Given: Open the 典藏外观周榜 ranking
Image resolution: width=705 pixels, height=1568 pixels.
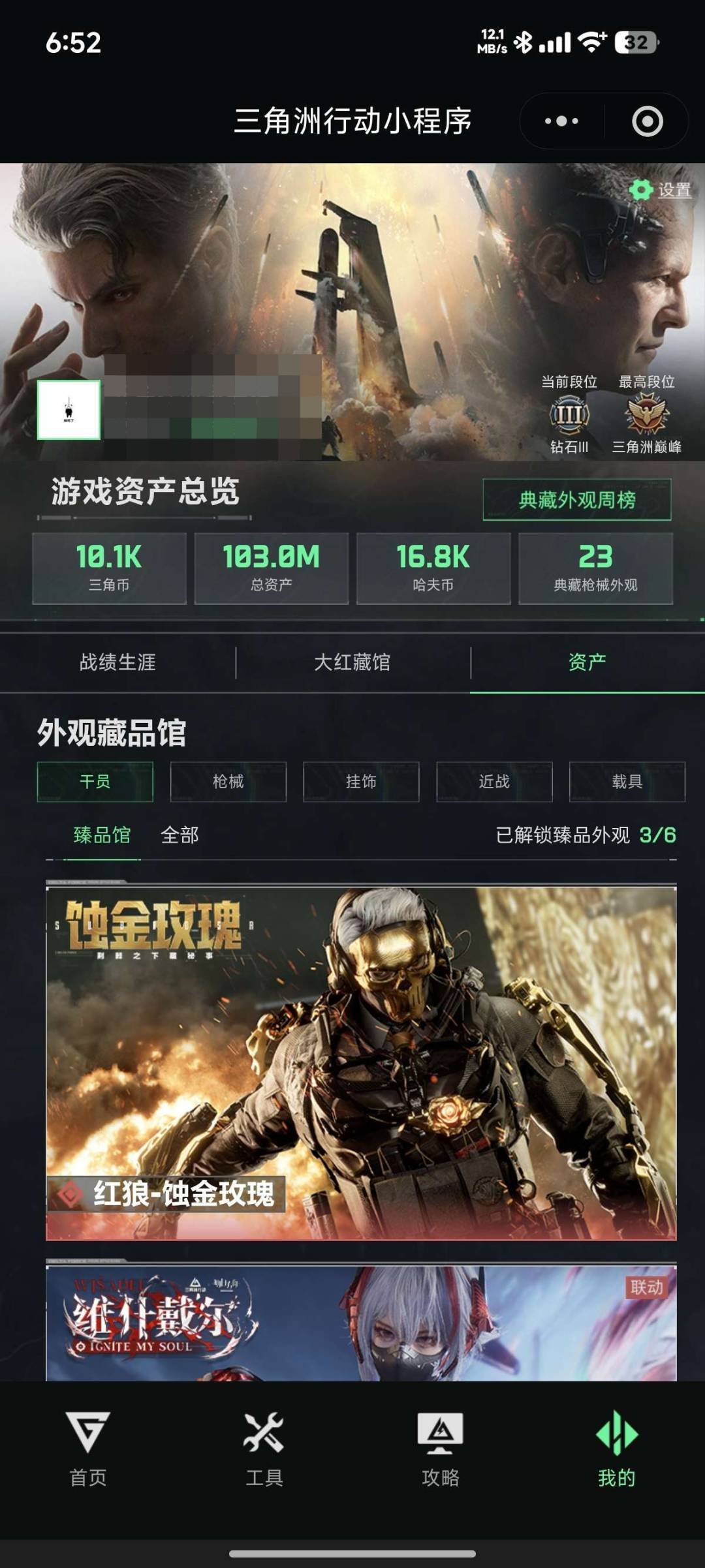Looking at the screenshot, I should pos(577,500).
